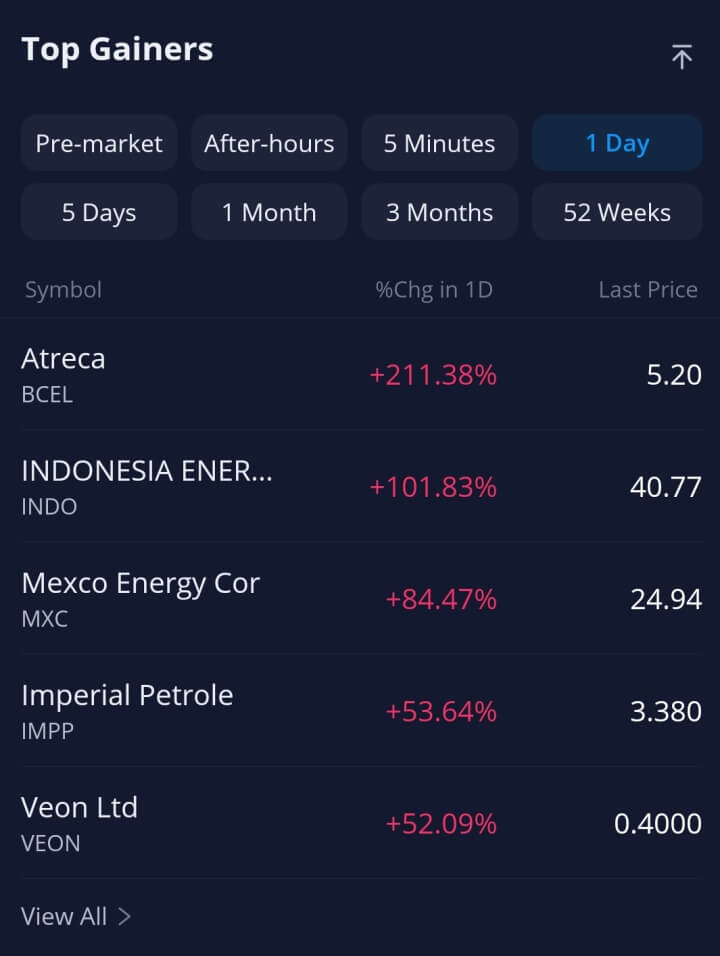Sort by the Symbol column

click(x=63, y=290)
